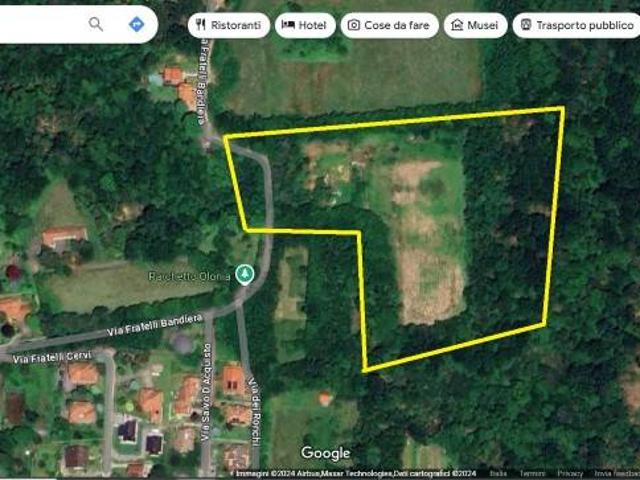Open directions with the blue arrow icon
The width and height of the screenshot is (640, 480).
[137, 24]
